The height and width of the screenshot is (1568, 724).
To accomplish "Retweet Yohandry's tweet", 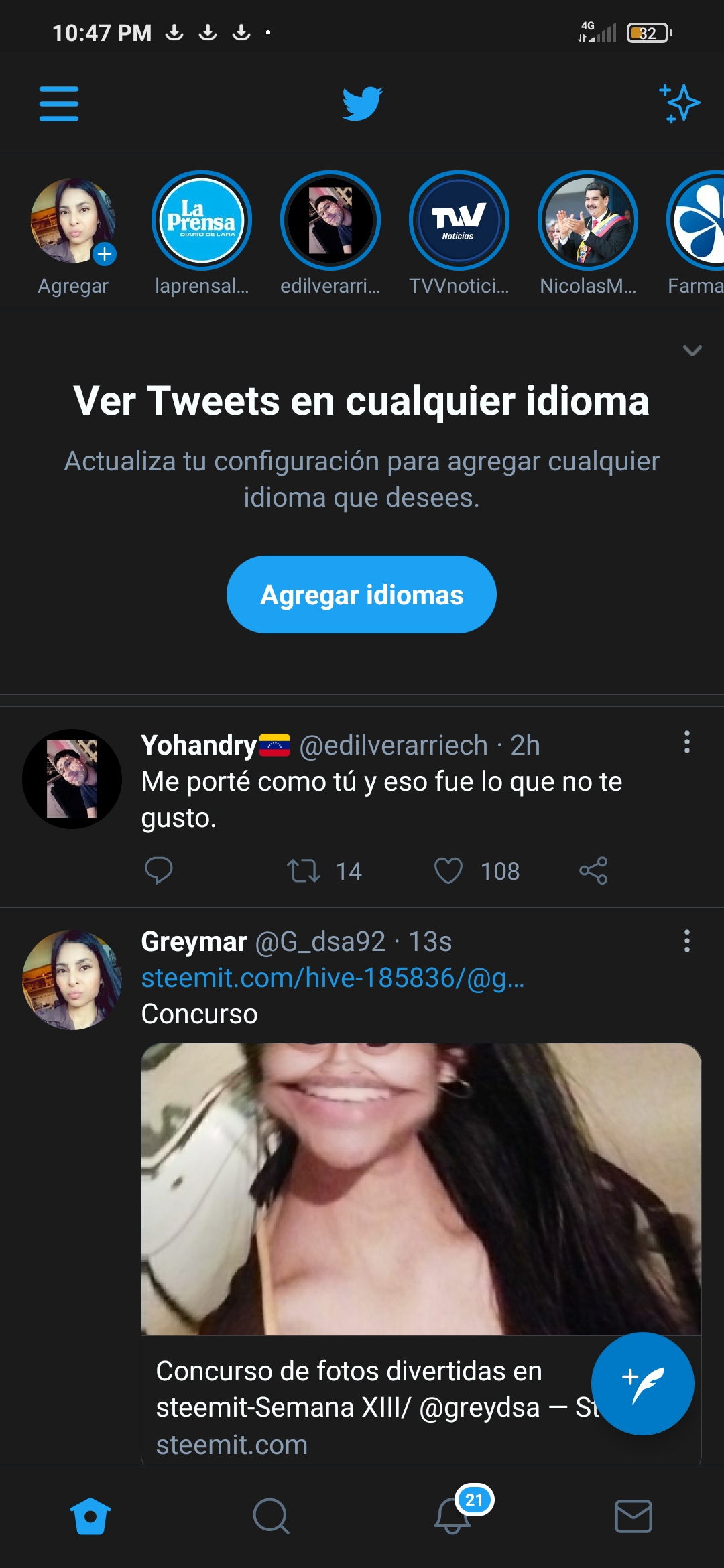I will point(304,870).
